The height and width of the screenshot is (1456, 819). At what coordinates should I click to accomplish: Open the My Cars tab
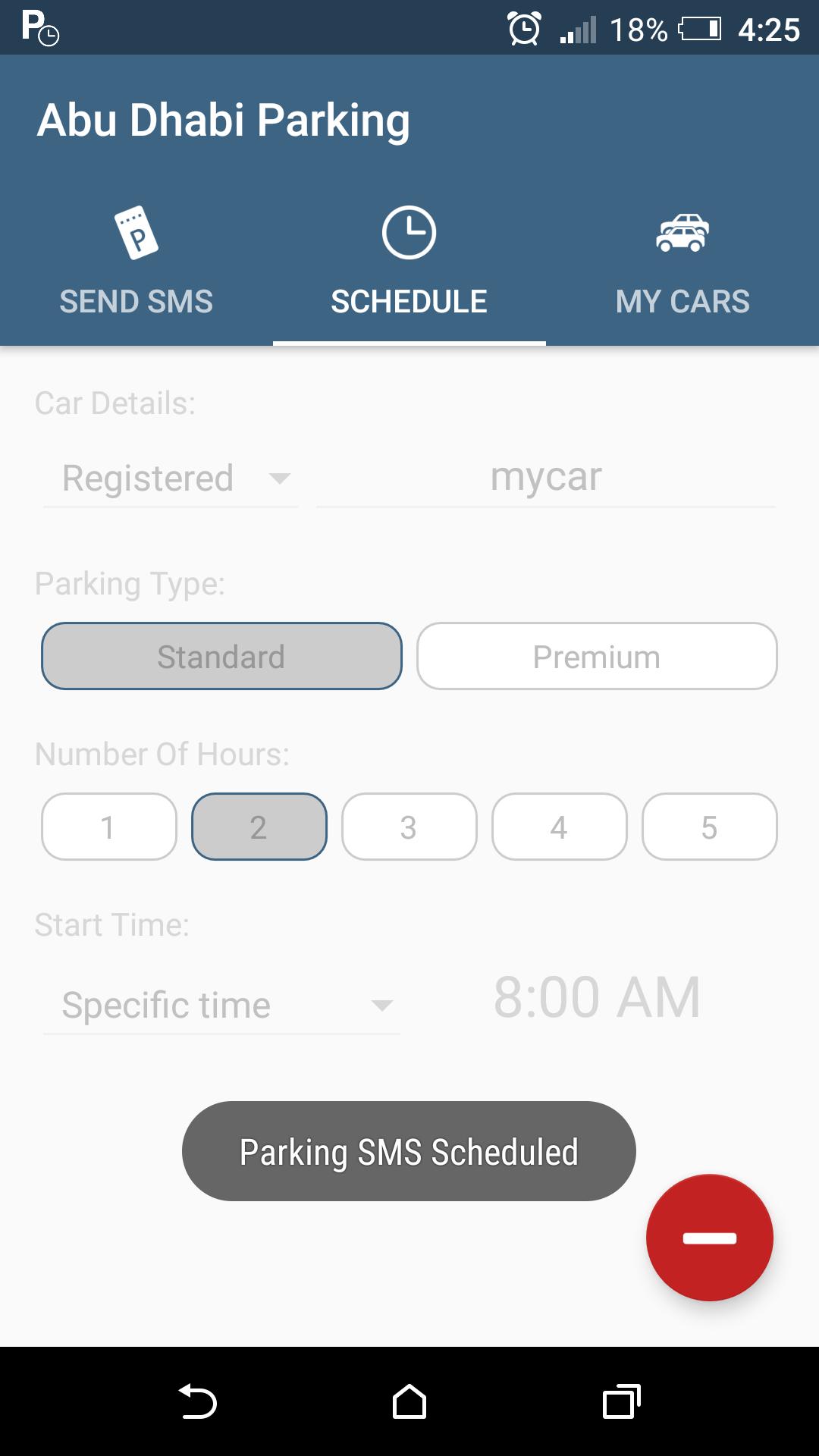(682, 262)
